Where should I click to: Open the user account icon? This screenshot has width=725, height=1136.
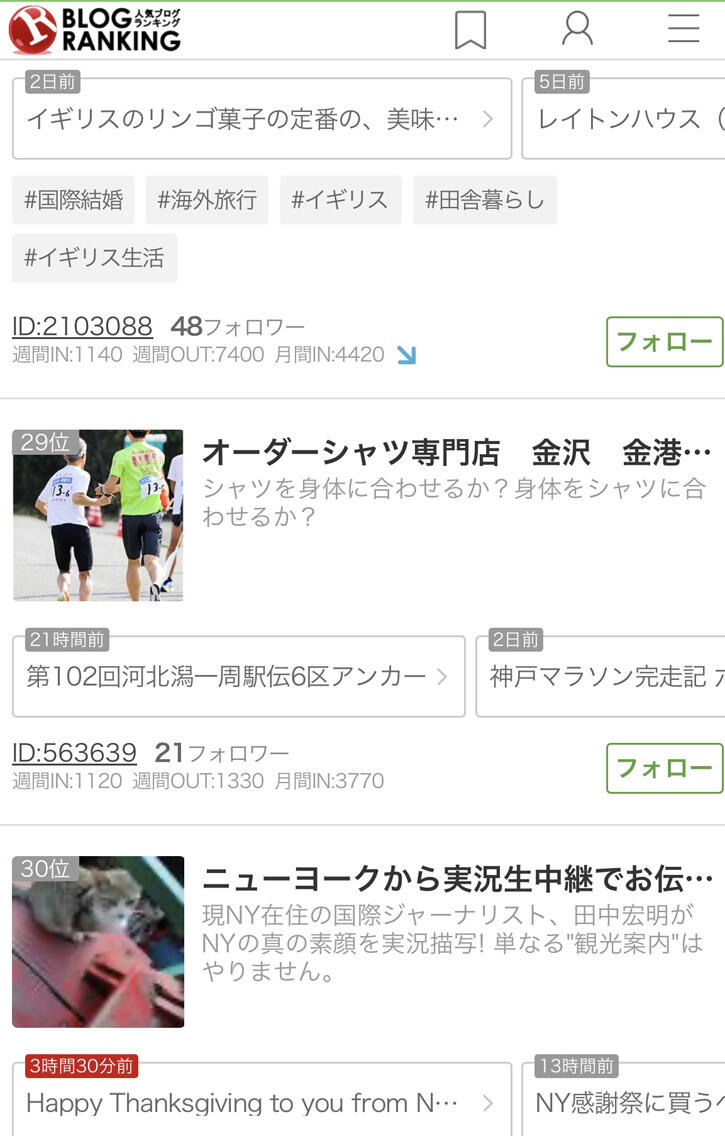coord(577,29)
